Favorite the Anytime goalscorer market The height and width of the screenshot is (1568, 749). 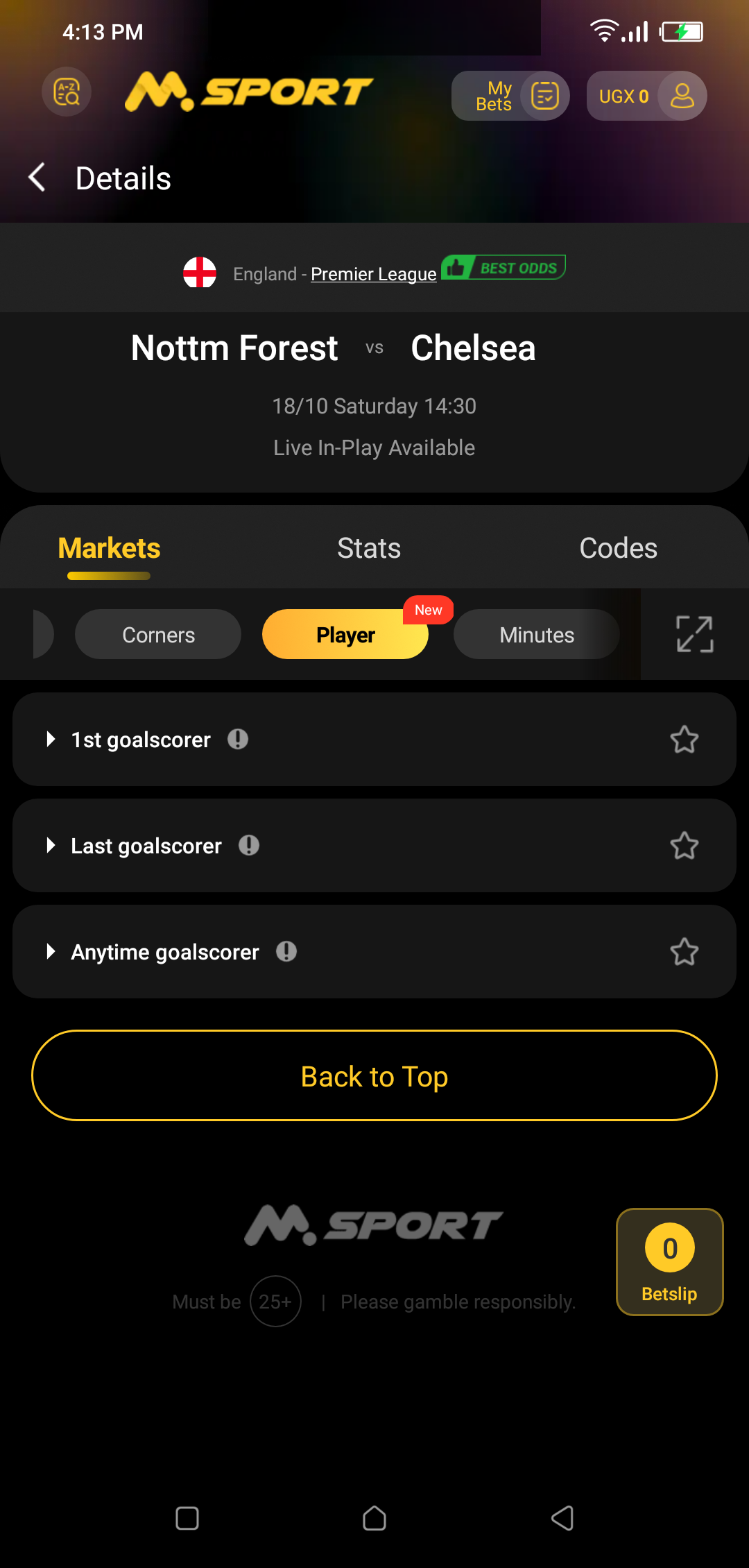click(684, 952)
